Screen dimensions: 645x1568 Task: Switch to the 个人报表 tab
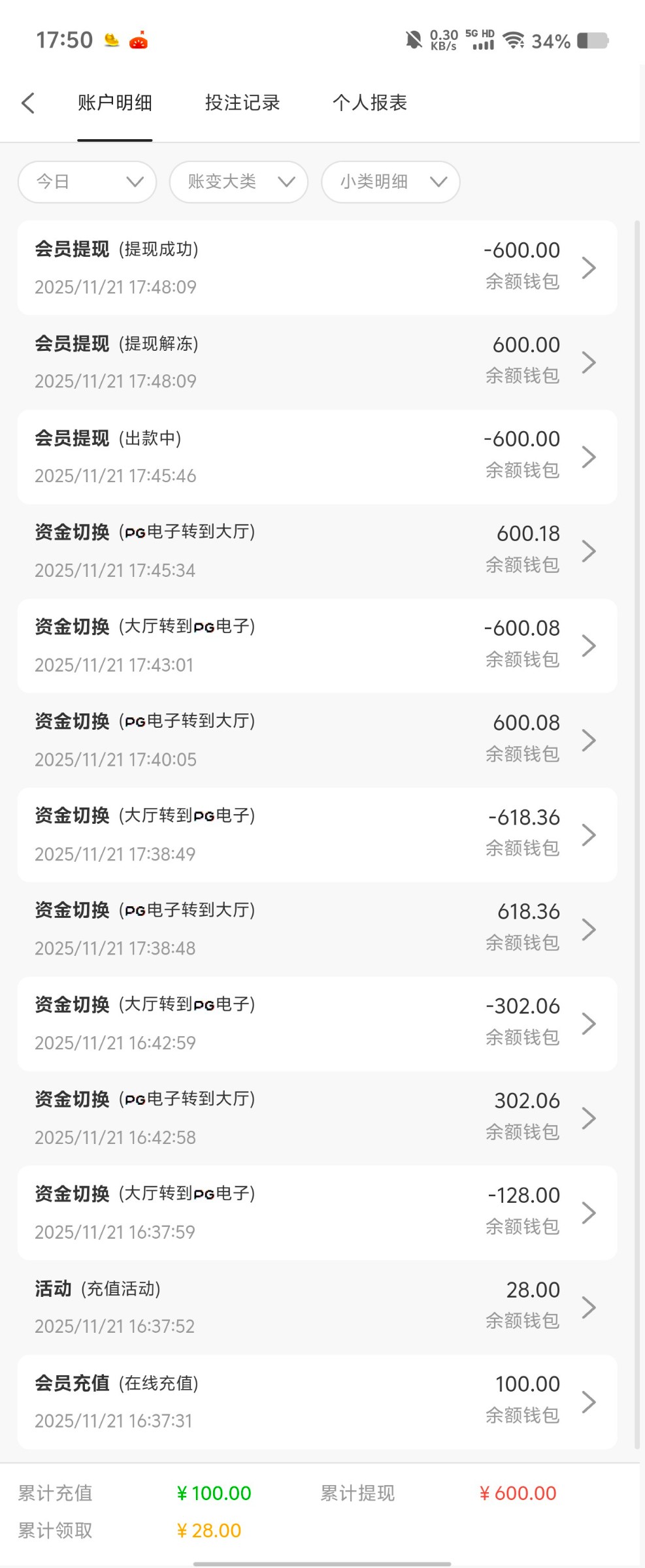(x=370, y=103)
